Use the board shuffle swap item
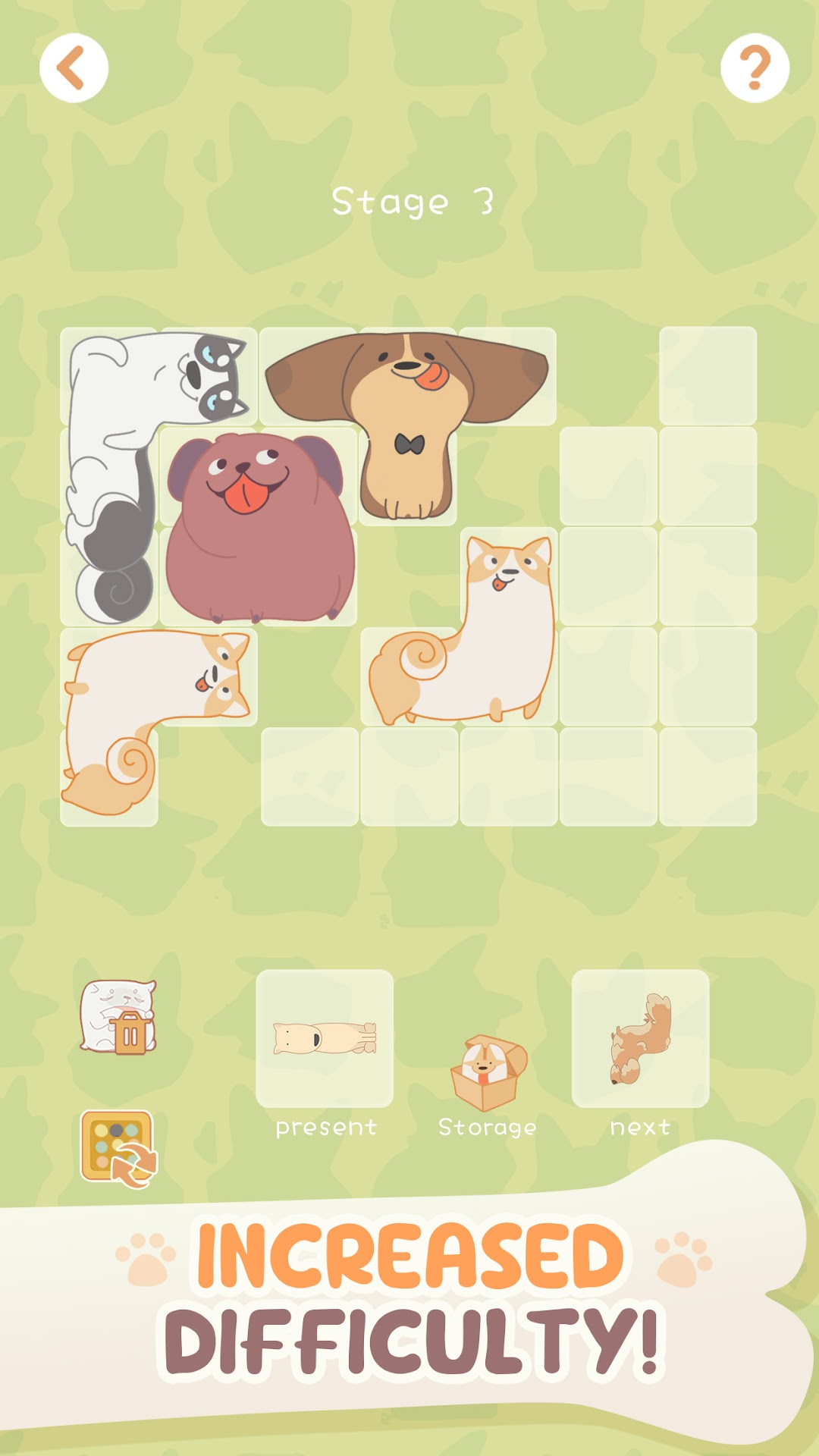The image size is (819, 1456). [x=118, y=1148]
